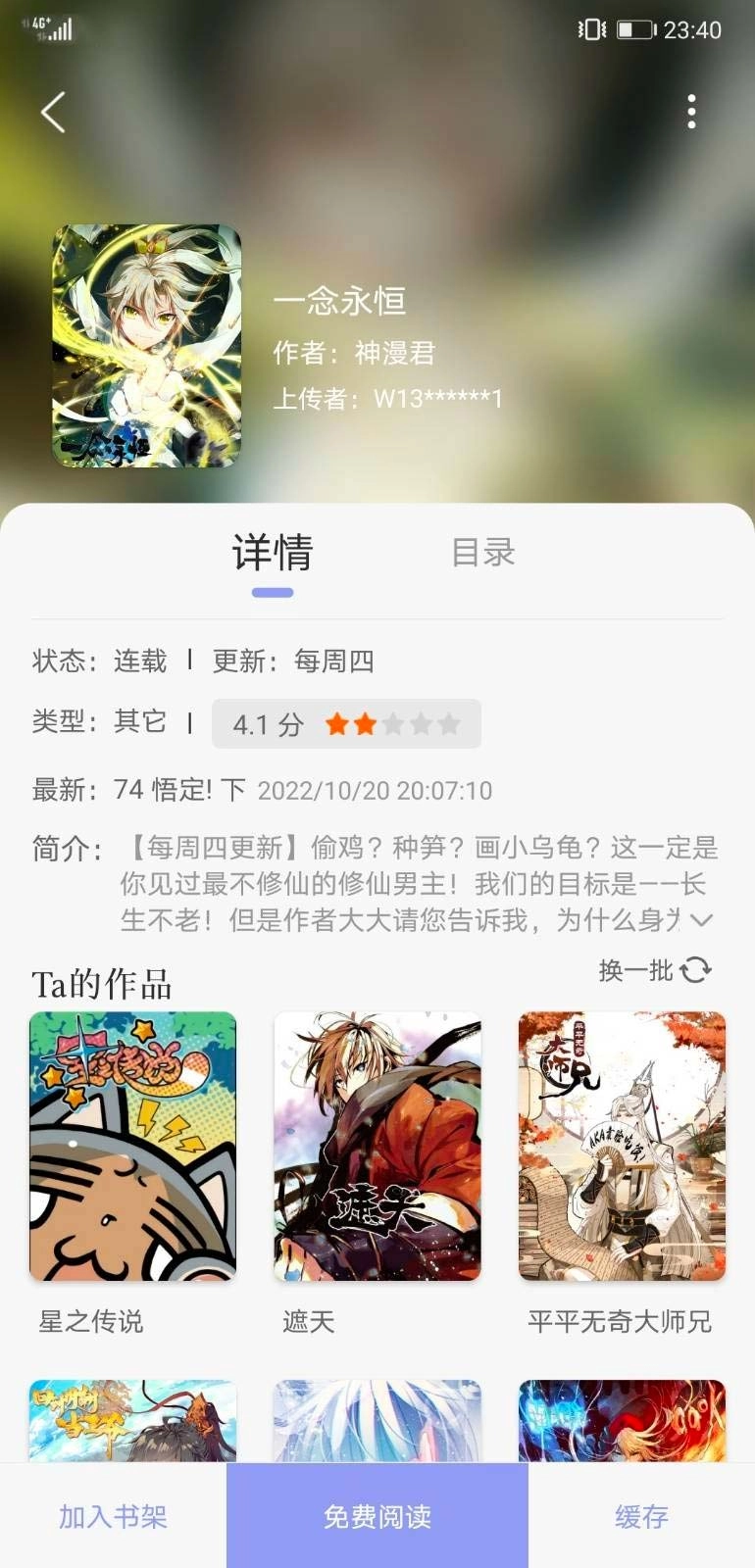Tap 换一批 to refresh Ta的作品 list
This screenshot has height=1568, width=755.
[632, 970]
